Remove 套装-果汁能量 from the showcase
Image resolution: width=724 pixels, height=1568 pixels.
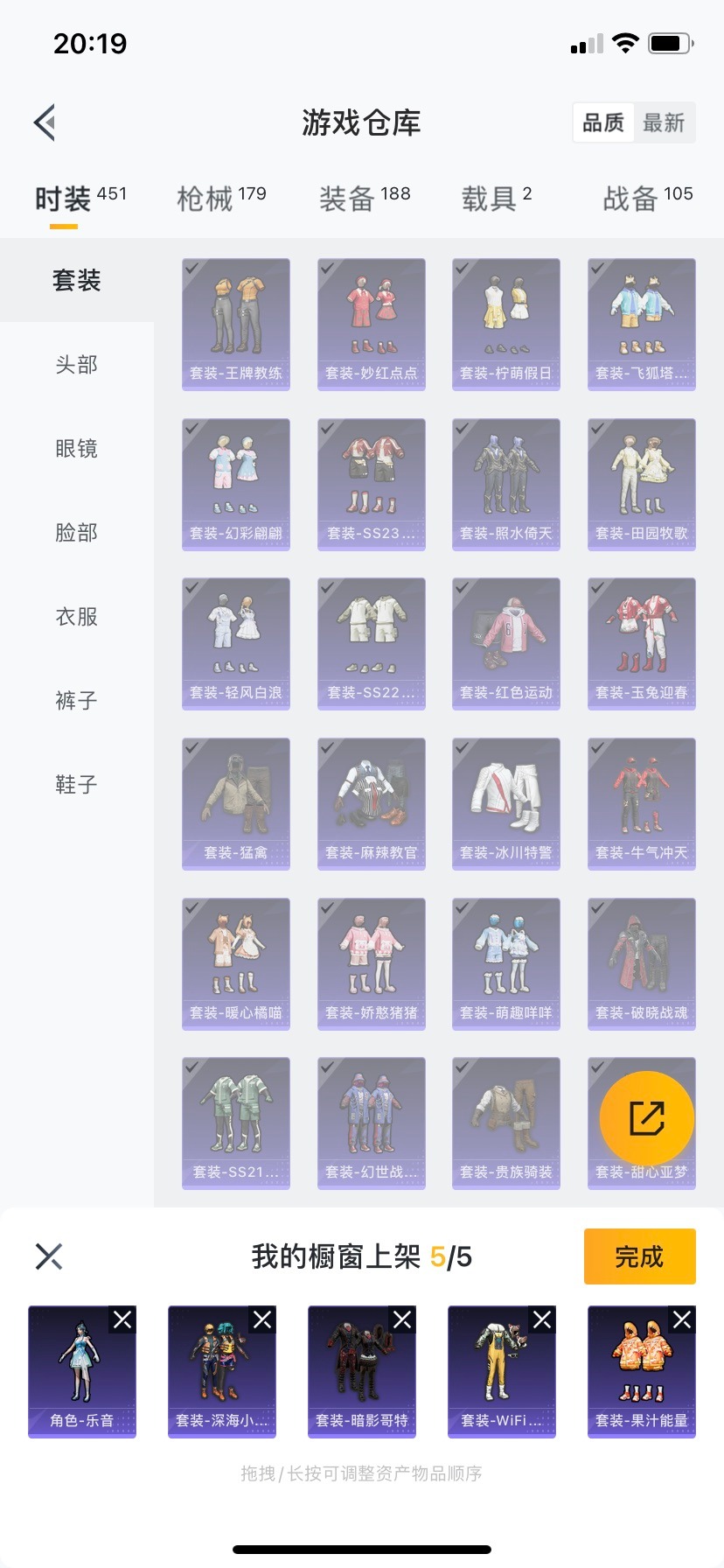coord(682,1319)
